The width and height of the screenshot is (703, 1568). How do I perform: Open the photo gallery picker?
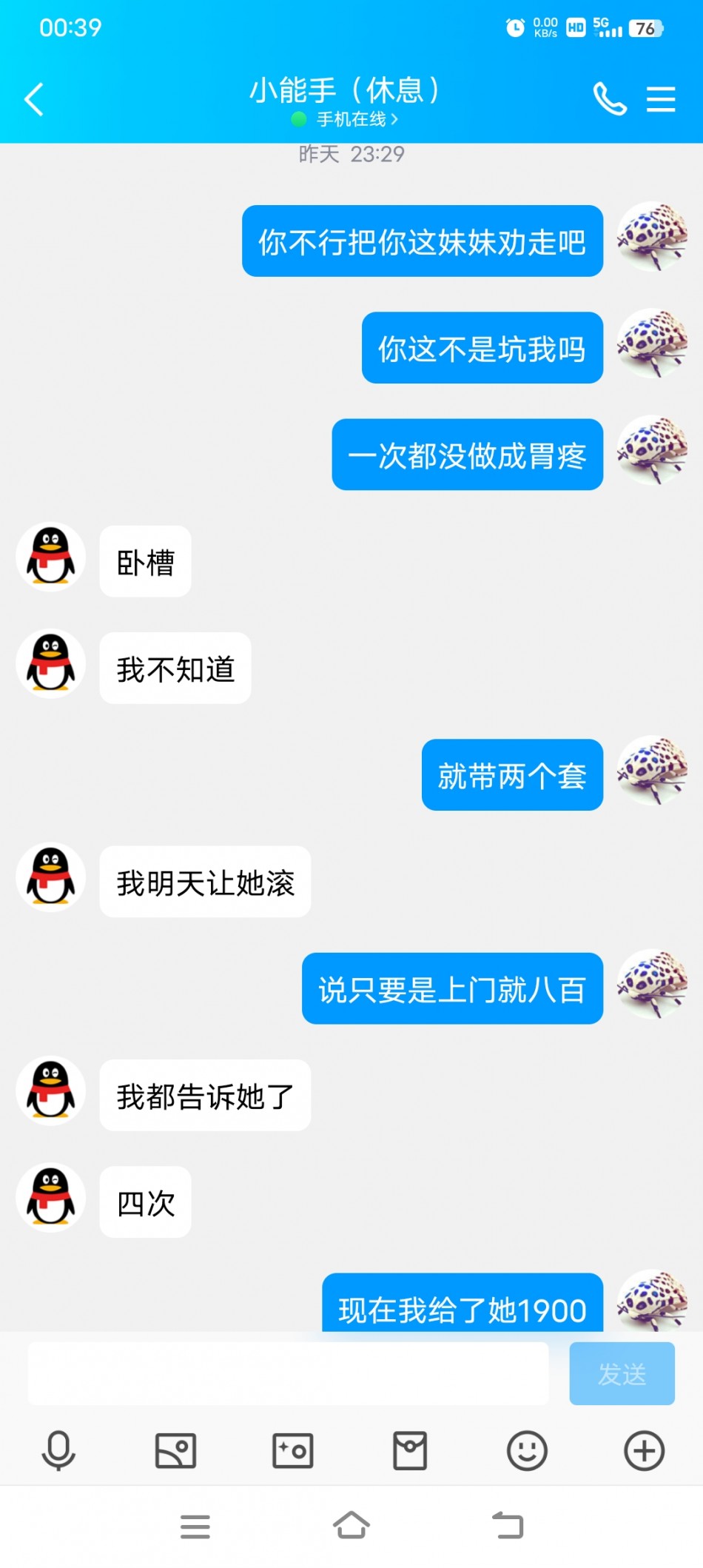click(x=175, y=1450)
